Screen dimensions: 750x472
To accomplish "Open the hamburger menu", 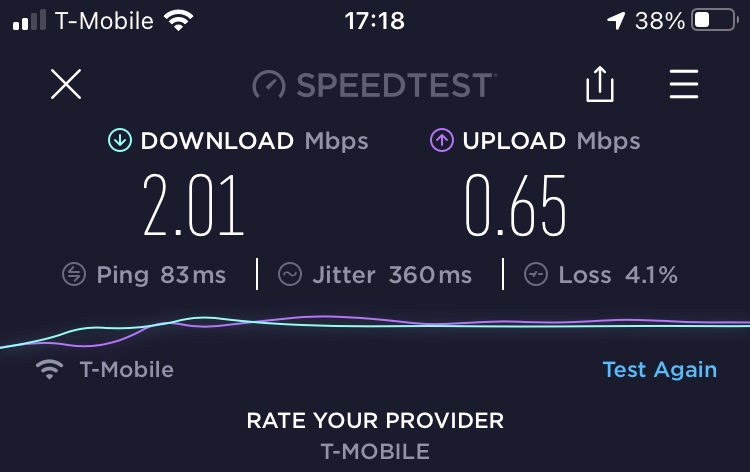I will 684,85.
